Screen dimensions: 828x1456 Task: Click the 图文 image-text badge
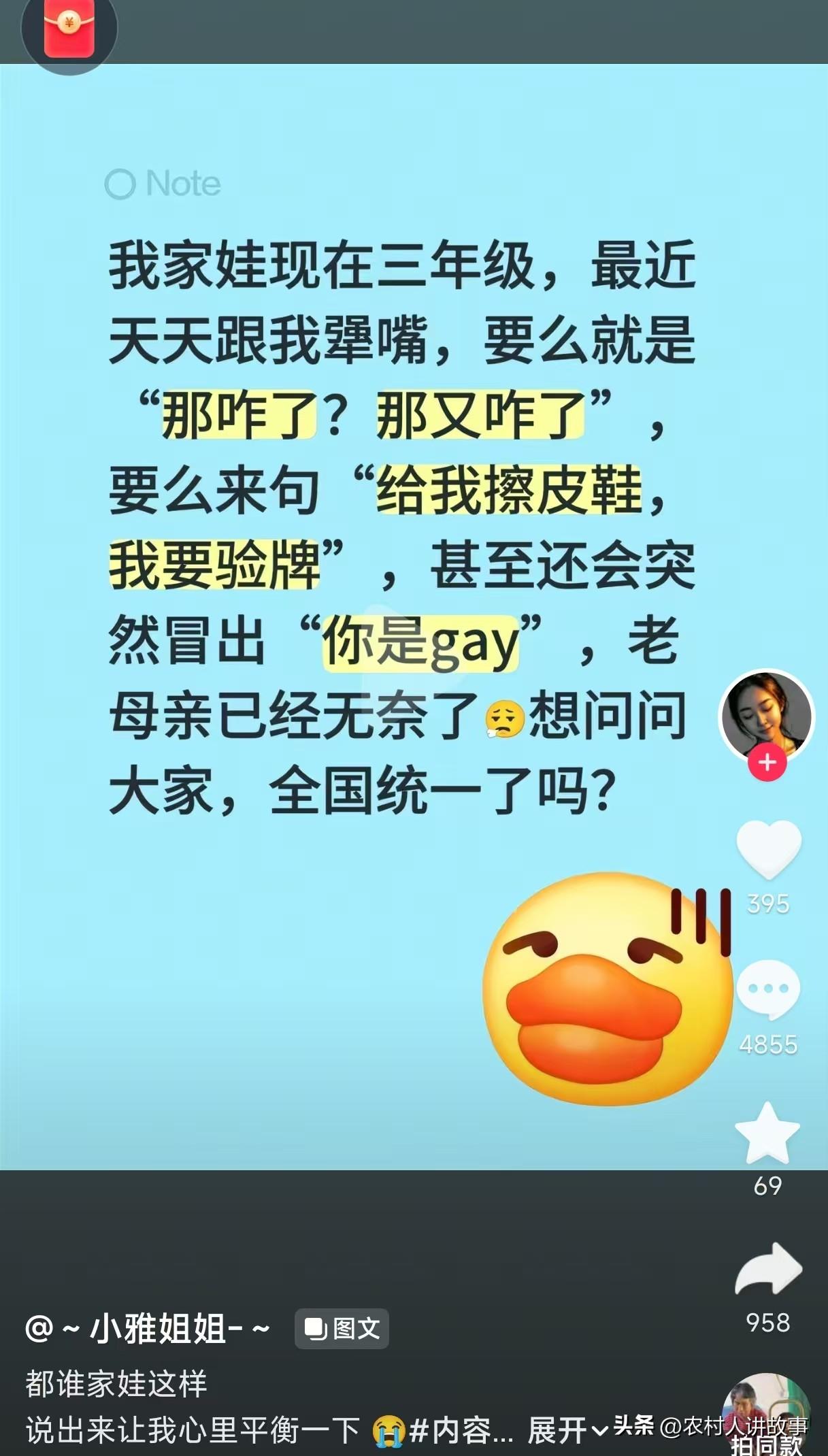click(341, 1327)
